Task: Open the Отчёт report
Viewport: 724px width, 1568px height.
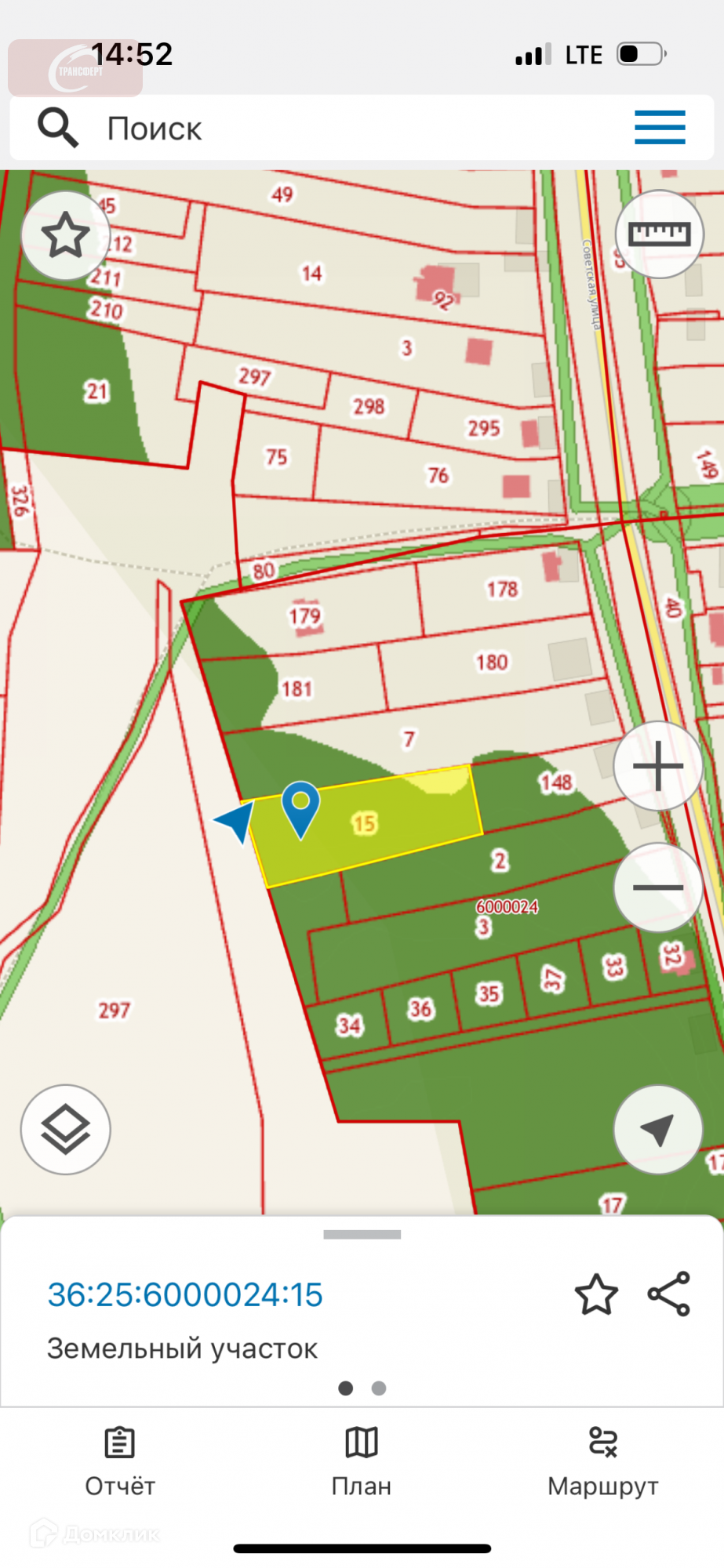Action: (120, 1462)
